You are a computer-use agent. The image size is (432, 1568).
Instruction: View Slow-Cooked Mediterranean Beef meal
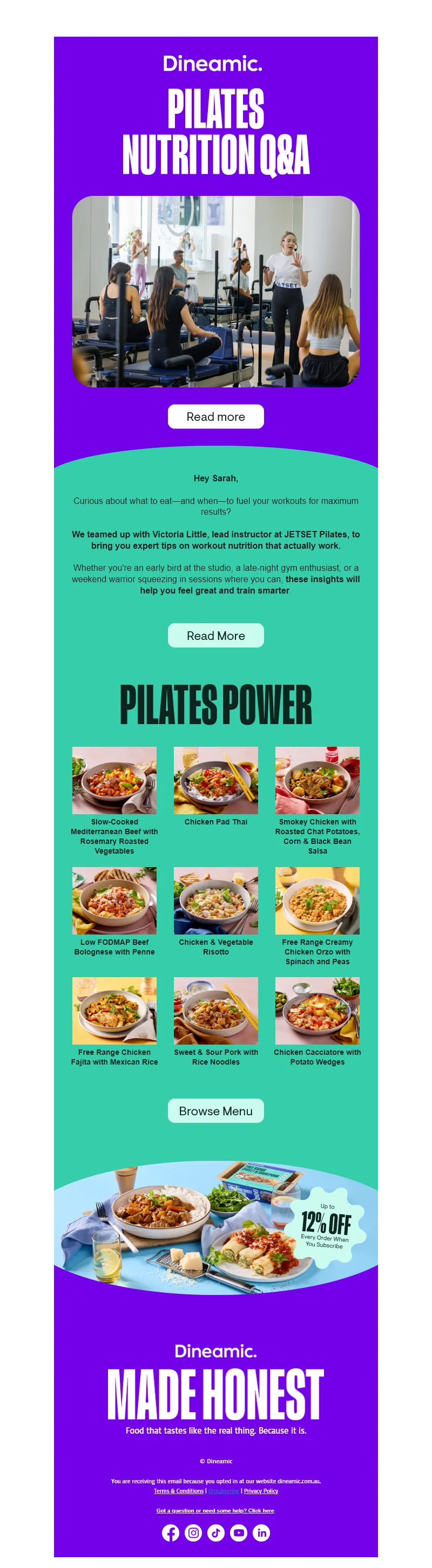114,780
